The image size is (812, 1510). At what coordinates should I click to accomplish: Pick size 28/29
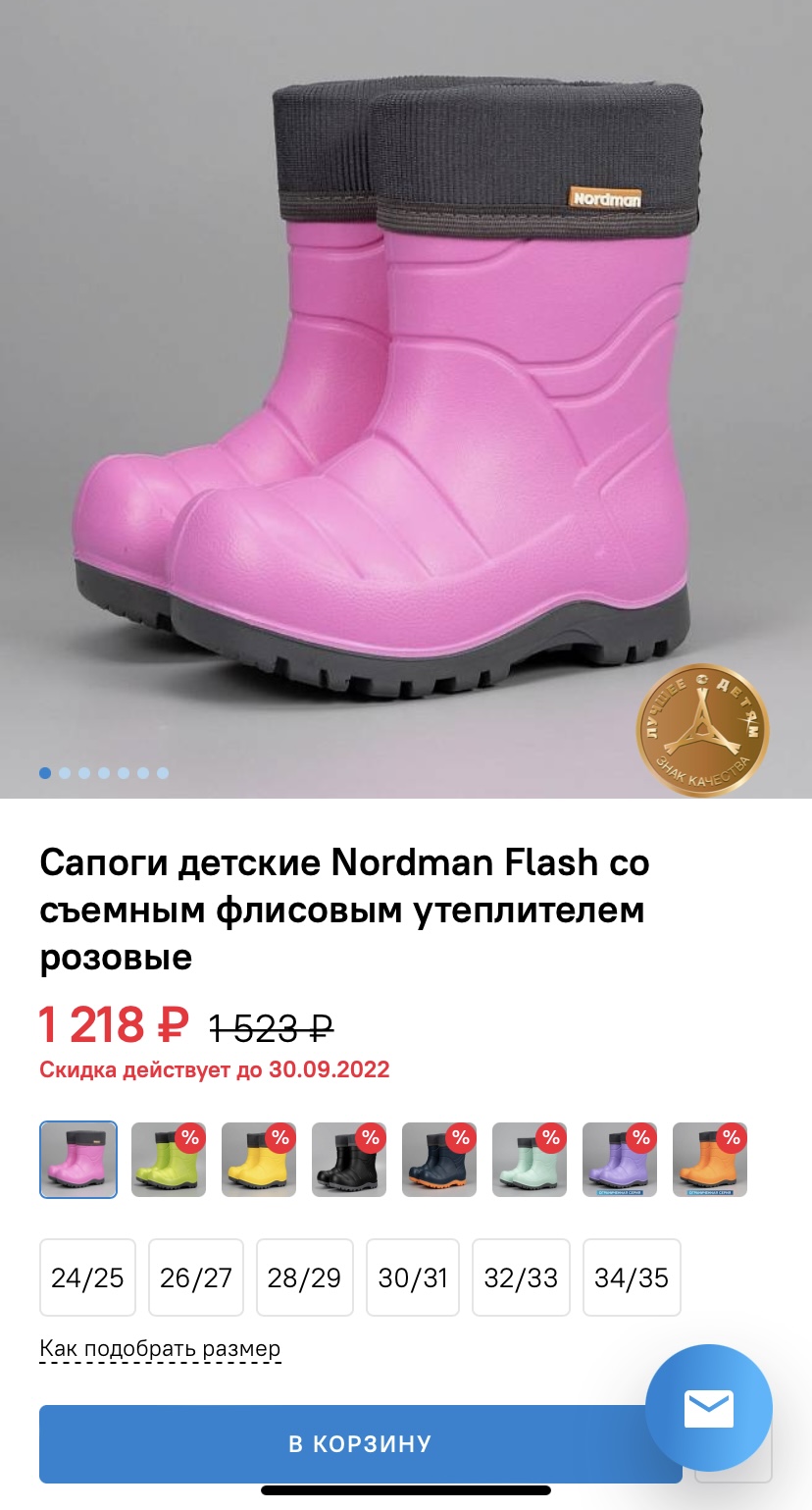click(x=304, y=1277)
